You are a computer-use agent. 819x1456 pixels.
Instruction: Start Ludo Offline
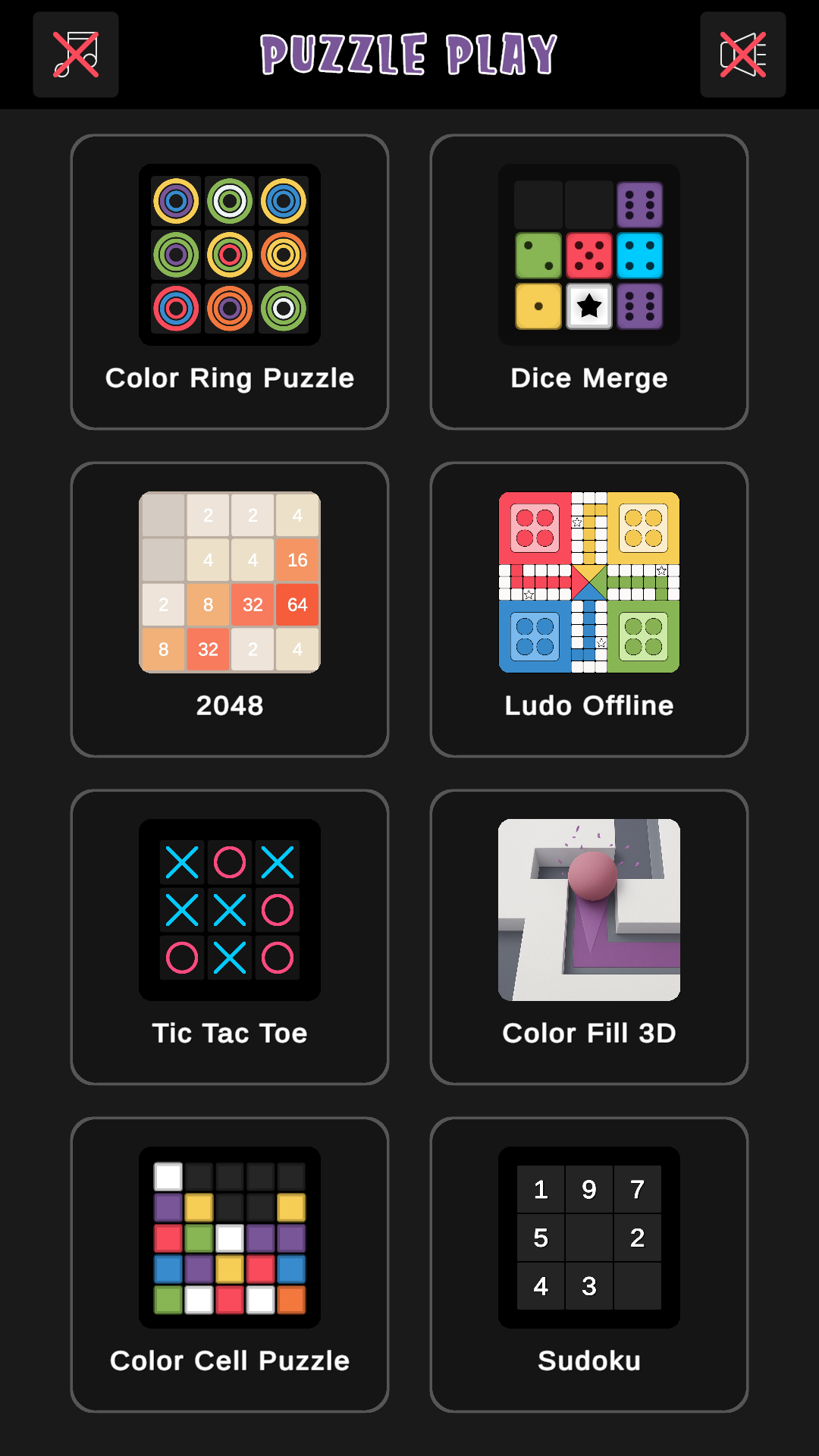(589, 610)
